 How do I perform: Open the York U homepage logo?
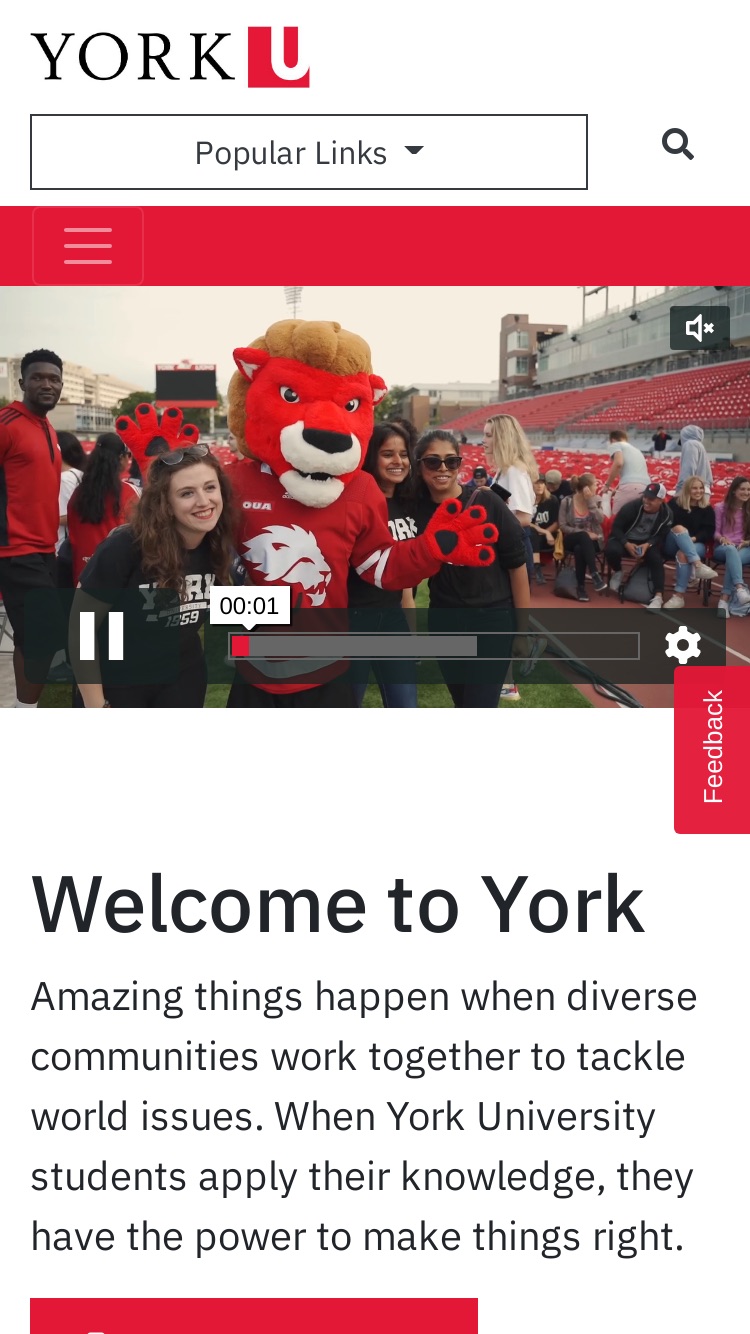pos(170,57)
